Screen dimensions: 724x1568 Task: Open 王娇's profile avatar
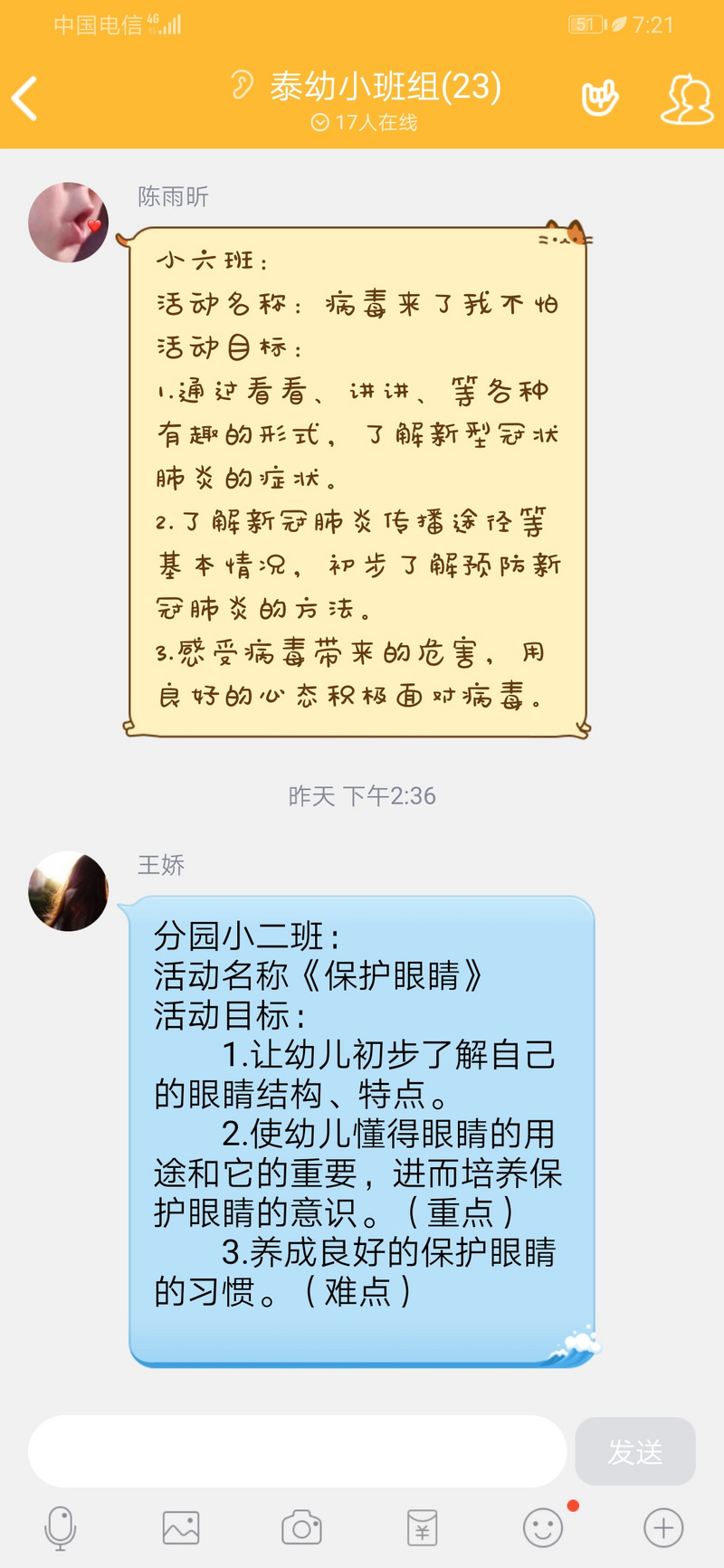click(x=69, y=891)
